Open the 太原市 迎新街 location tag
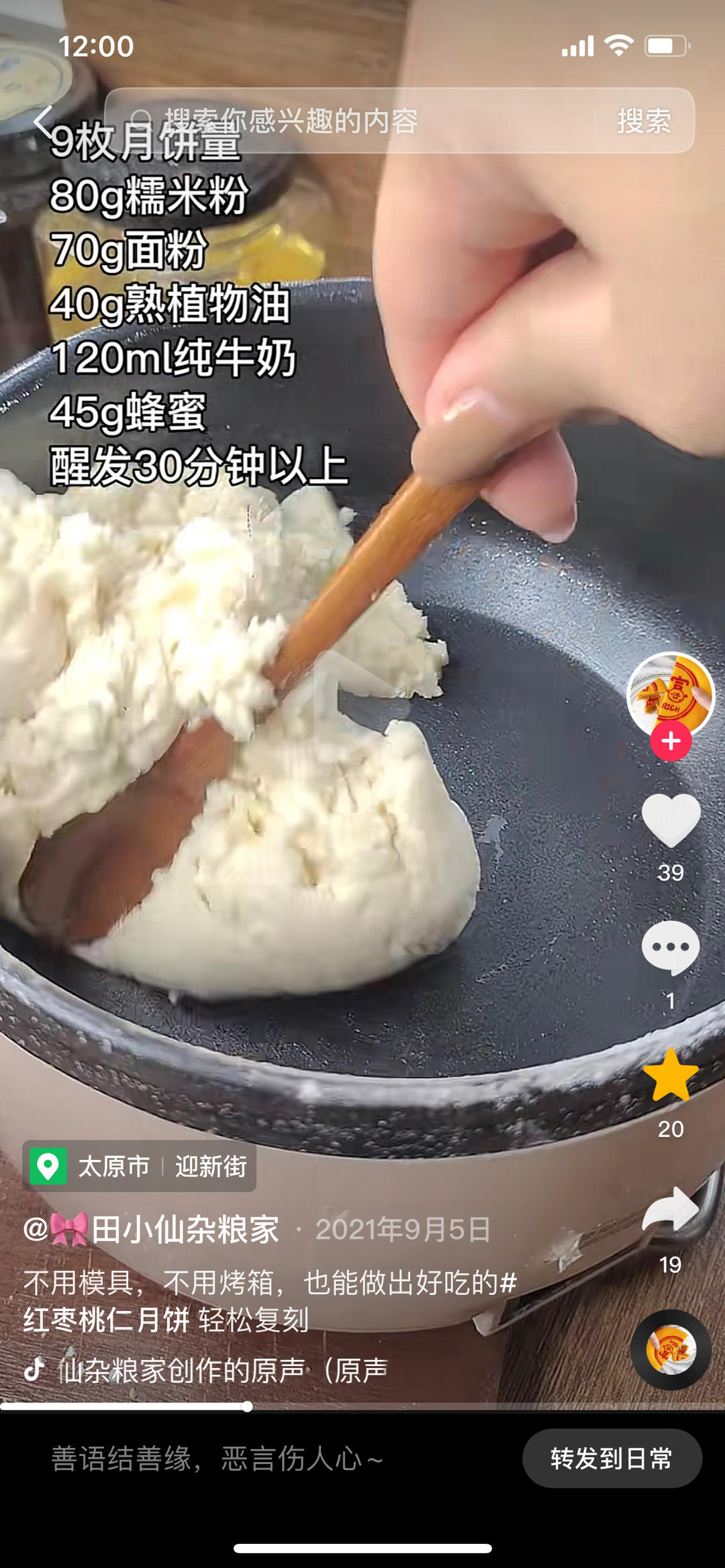 (x=140, y=1166)
